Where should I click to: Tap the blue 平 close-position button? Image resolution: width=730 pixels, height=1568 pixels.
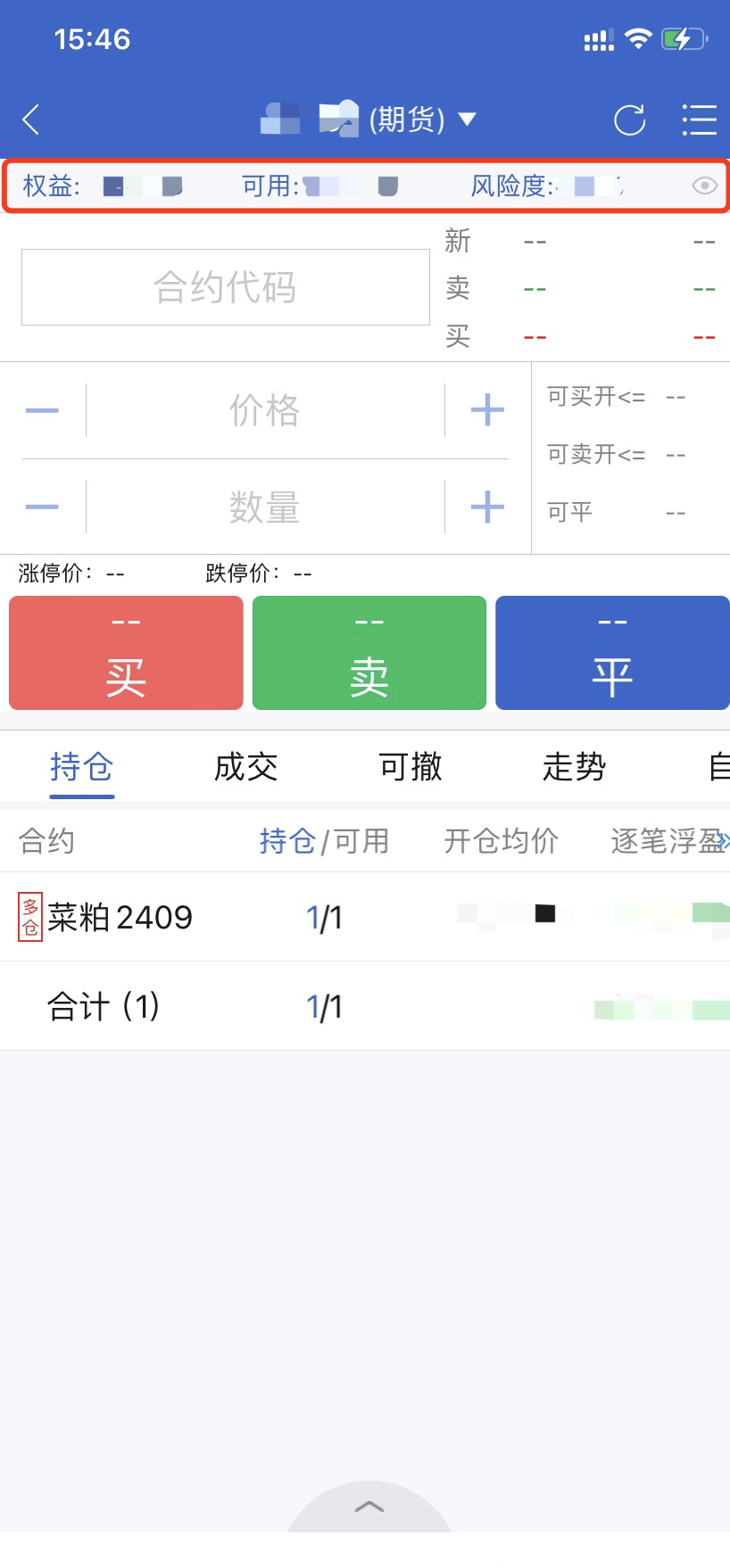(612, 653)
